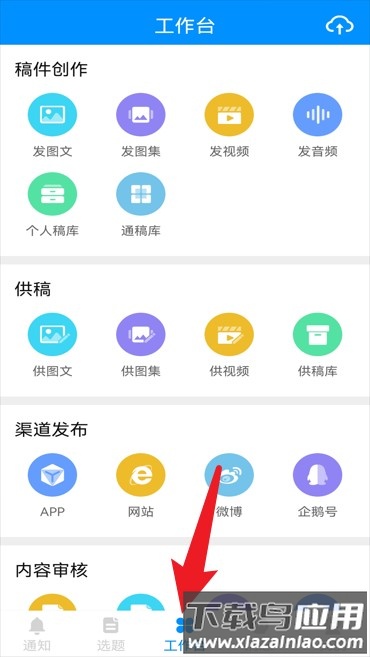This screenshot has height=657, width=370.
Task: Open the 网站 publishing channel
Action: [141, 485]
